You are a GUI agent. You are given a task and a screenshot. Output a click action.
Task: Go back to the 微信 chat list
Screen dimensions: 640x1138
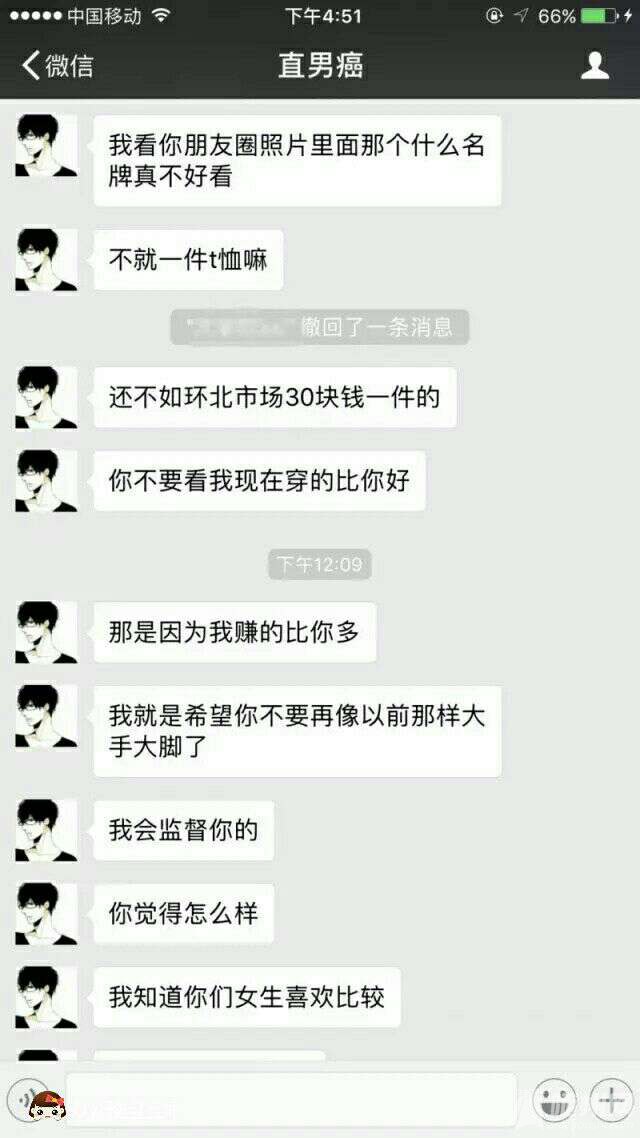tap(57, 66)
